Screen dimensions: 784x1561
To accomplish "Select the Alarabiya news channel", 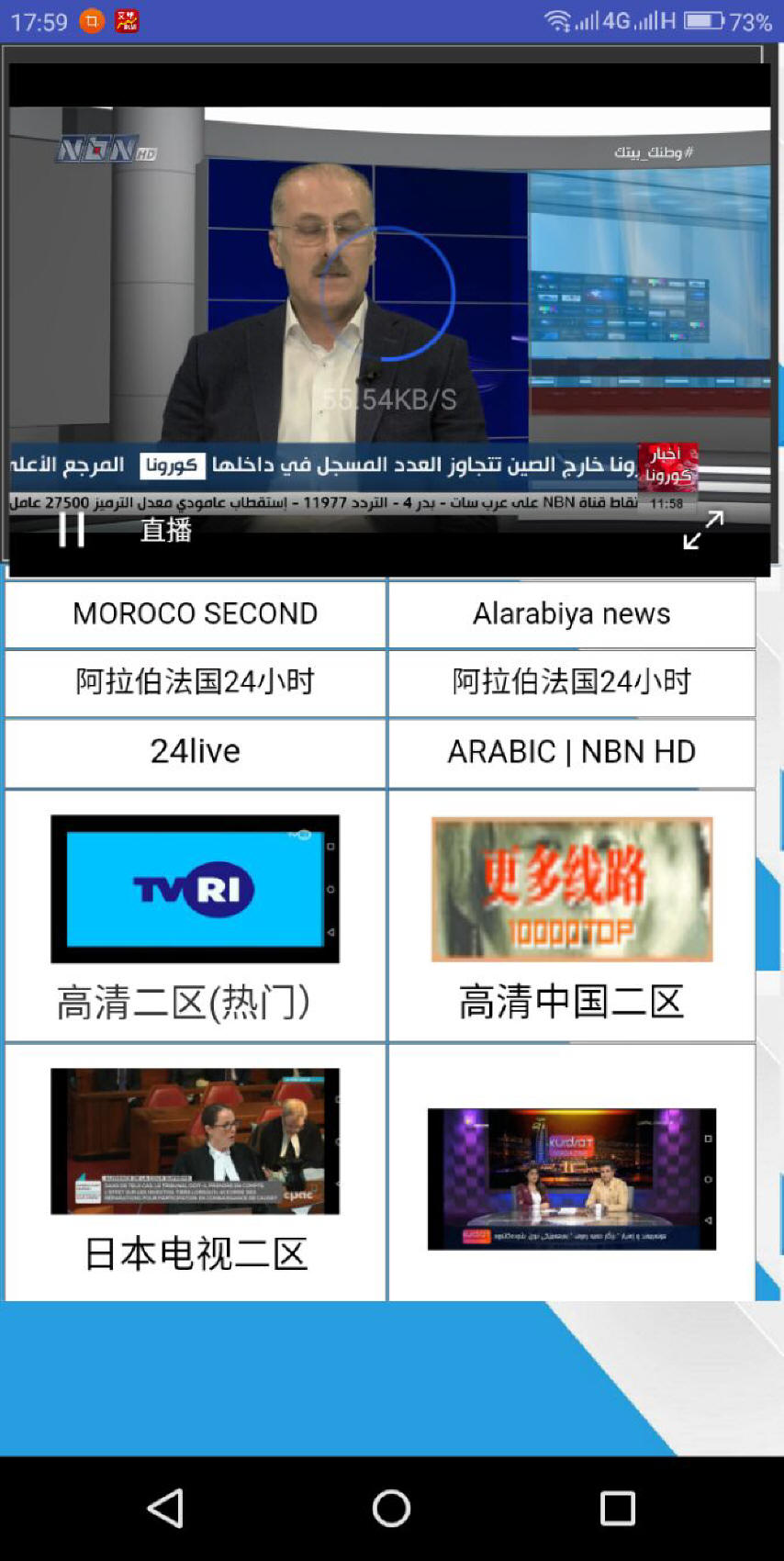I will pos(571,613).
